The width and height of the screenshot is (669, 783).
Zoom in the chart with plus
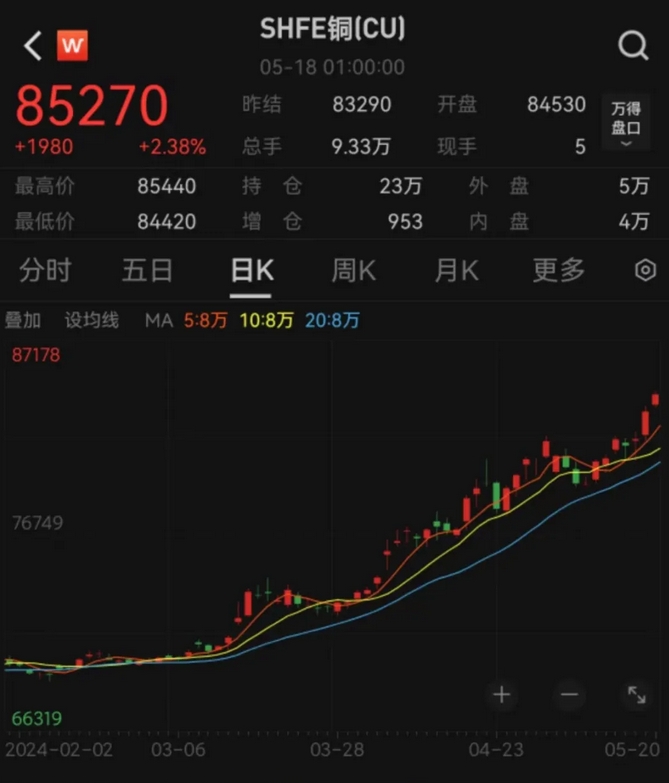point(502,694)
